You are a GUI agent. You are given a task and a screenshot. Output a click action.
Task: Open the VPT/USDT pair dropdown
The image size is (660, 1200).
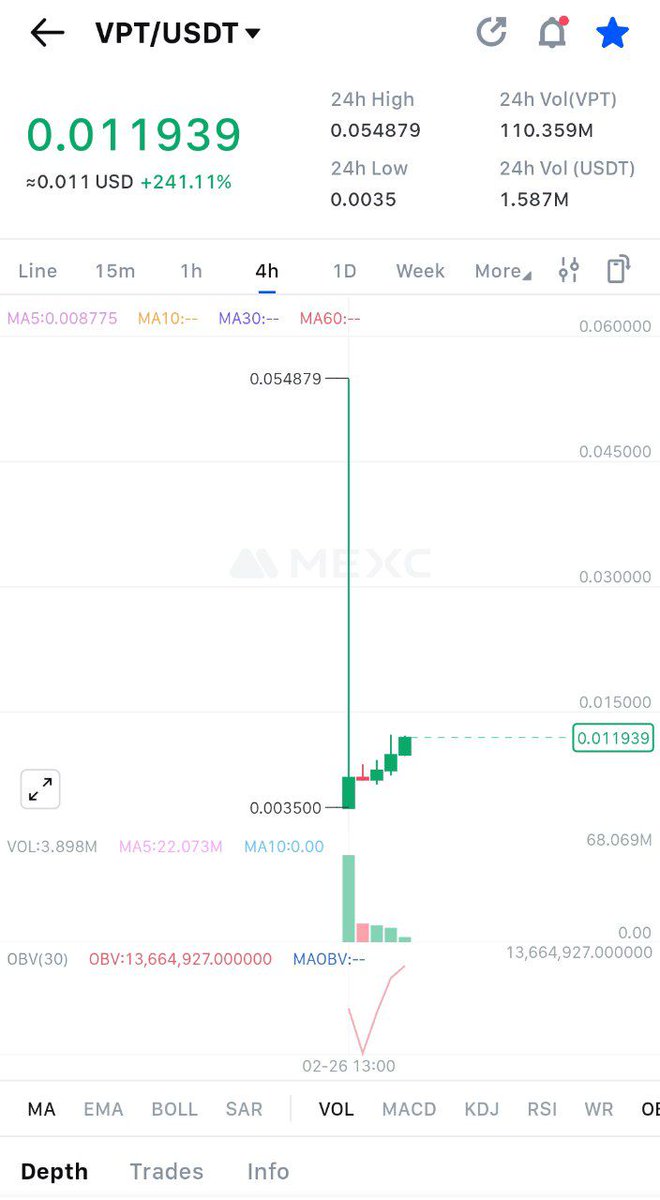click(178, 33)
